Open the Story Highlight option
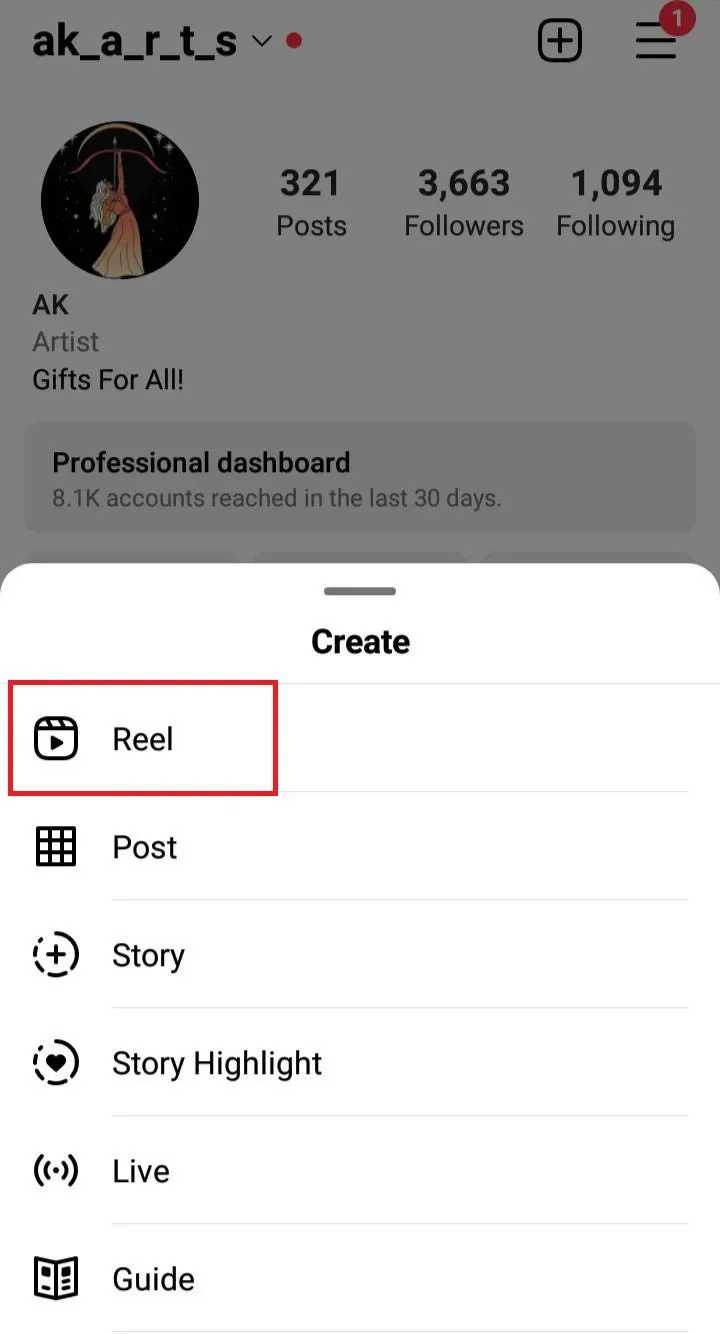This screenshot has width=720, height=1334. 216,1063
